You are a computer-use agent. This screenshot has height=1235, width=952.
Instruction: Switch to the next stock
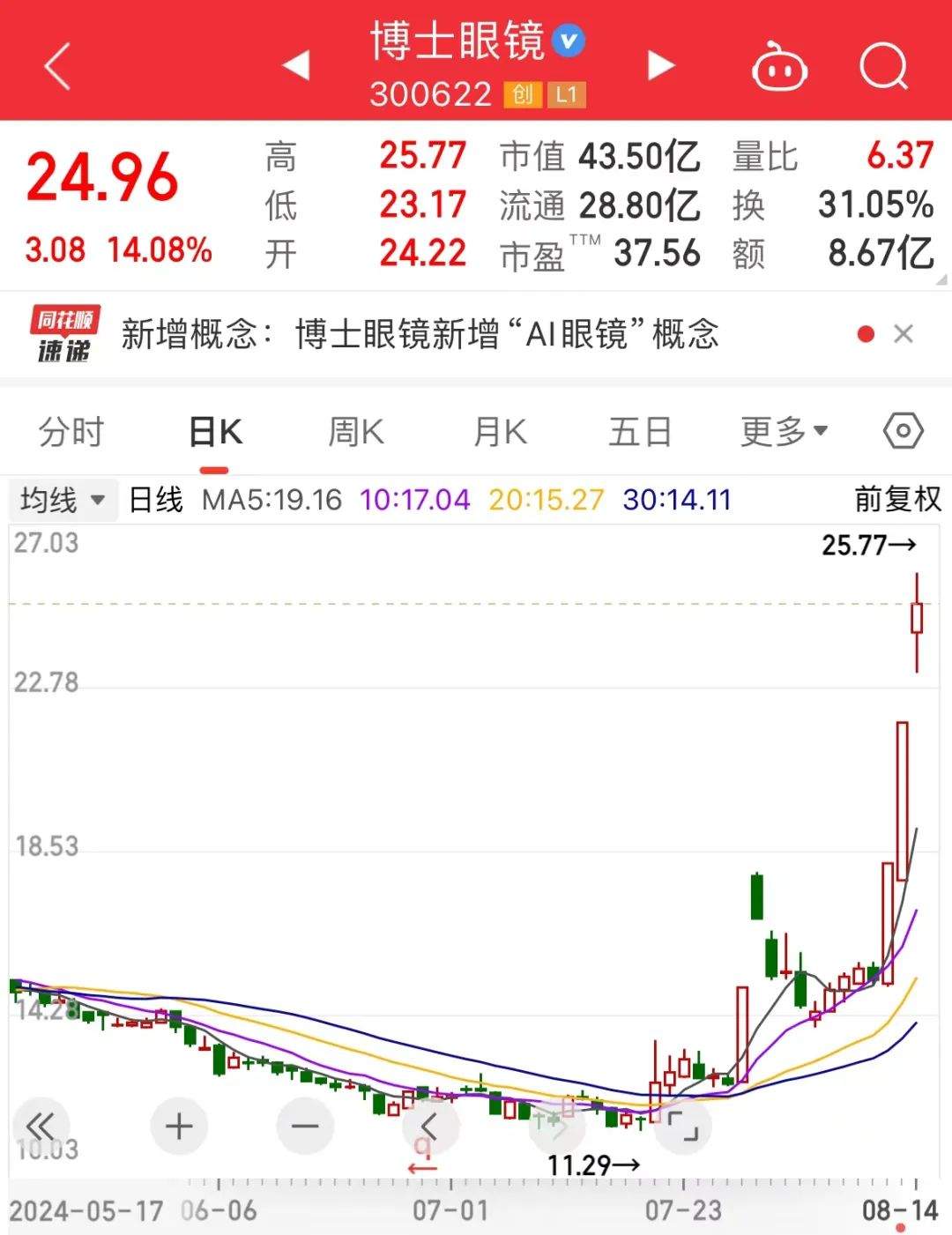[660, 65]
